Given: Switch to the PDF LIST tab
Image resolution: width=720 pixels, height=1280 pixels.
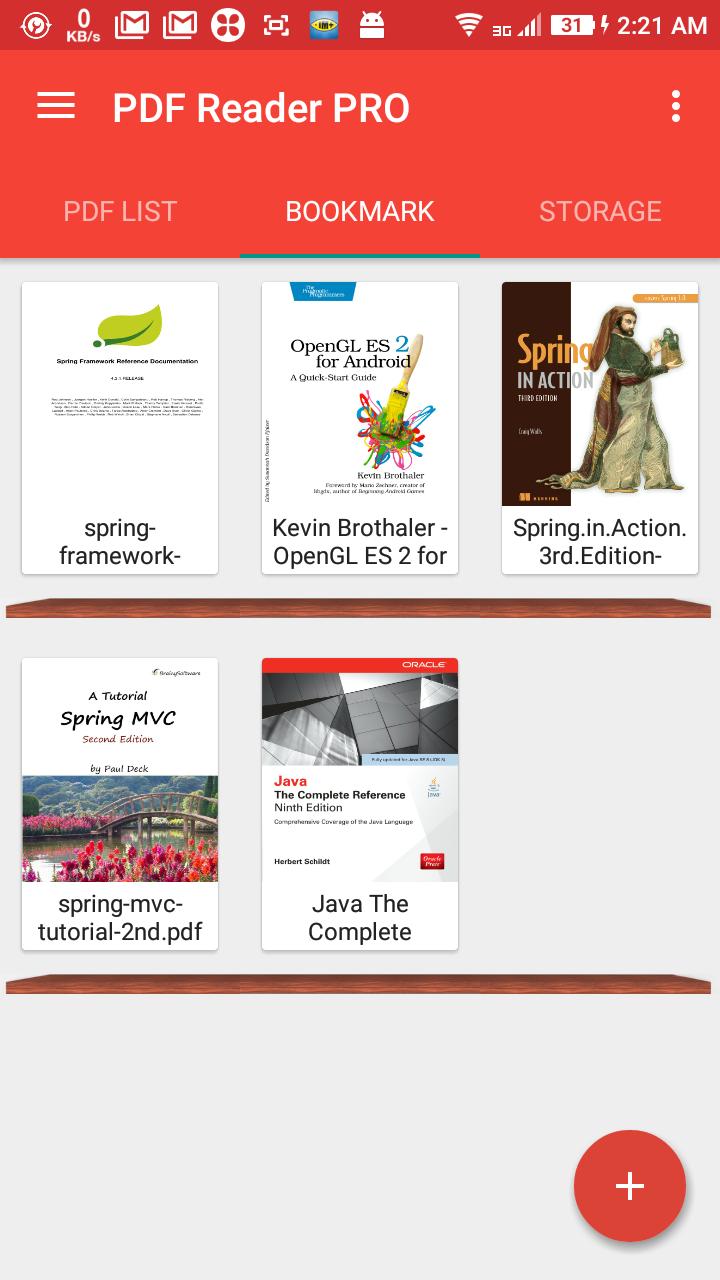Looking at the screenshot, I should (119, 211).
